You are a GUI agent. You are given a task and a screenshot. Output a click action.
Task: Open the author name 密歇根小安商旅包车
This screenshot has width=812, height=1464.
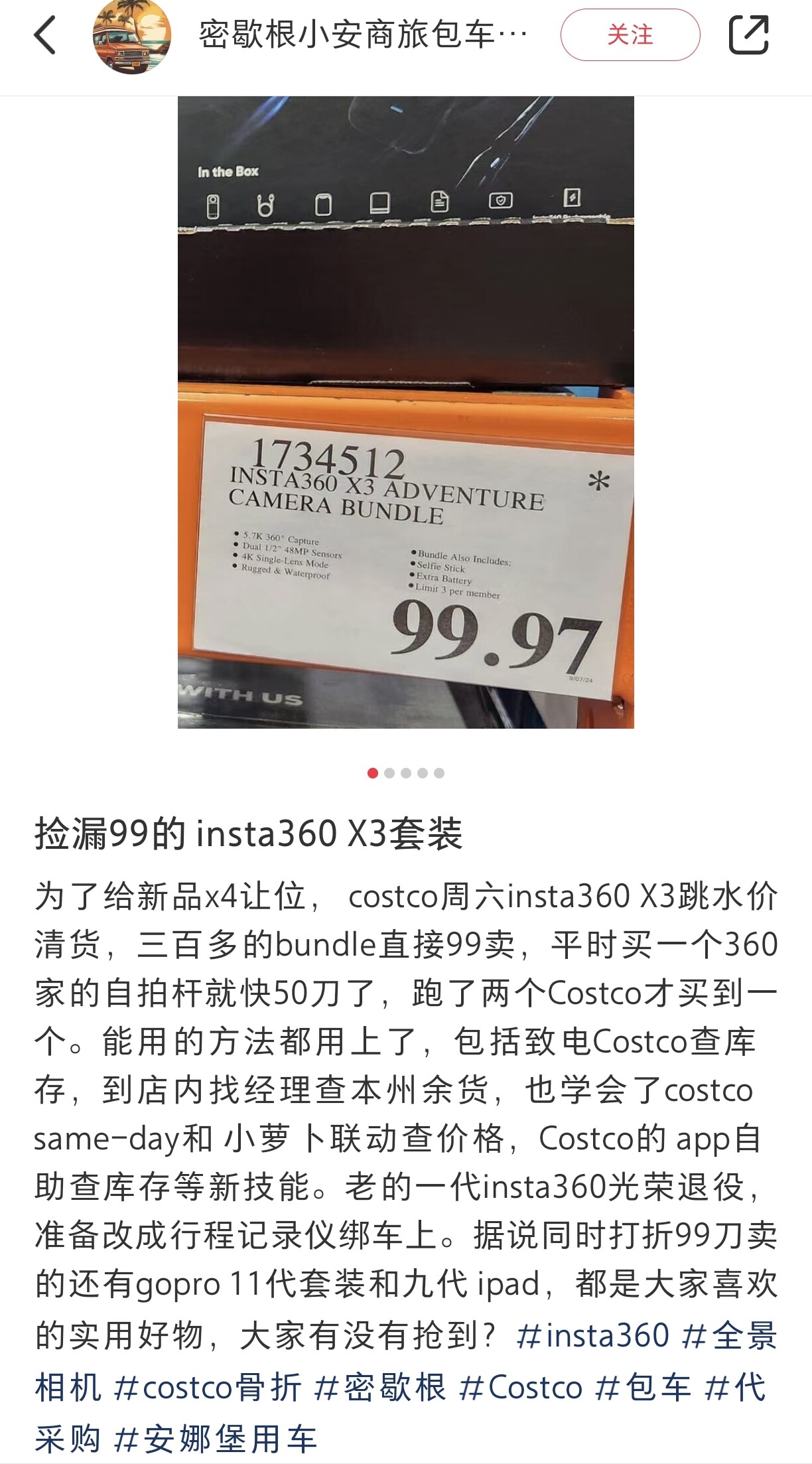pyautogui.click(x=362, y=35)
